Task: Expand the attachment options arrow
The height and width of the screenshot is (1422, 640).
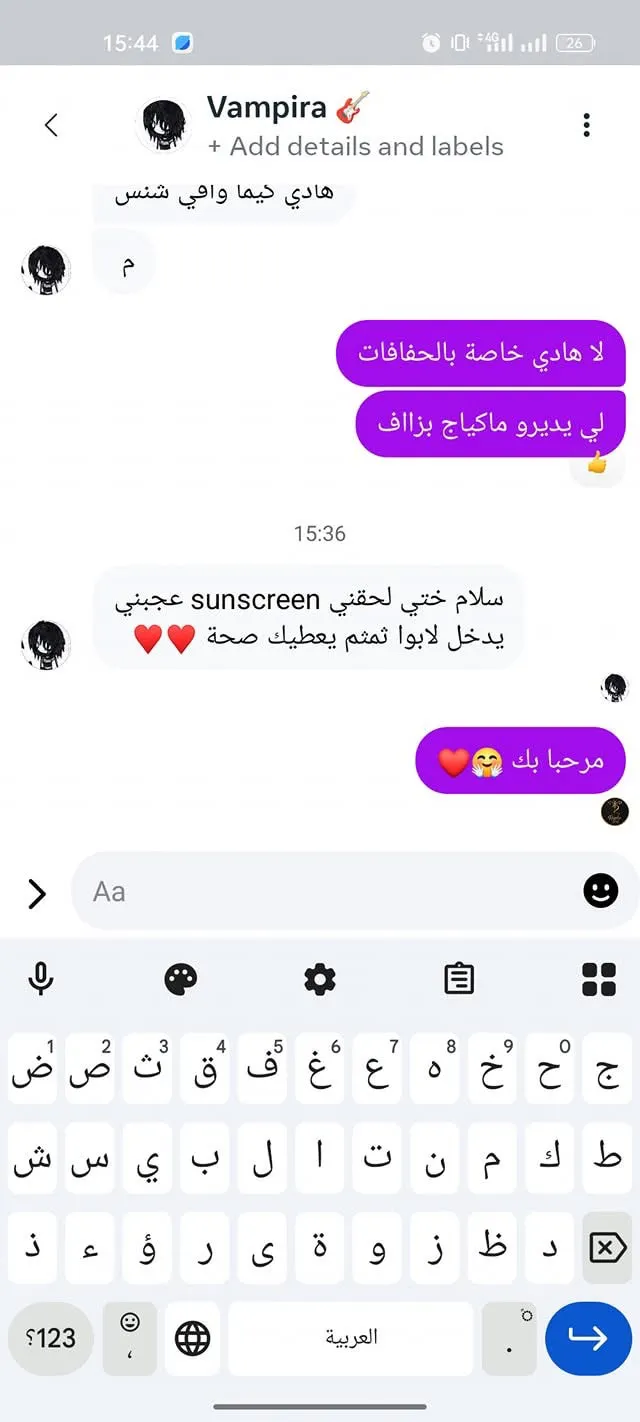Action: [x=37, y=893]
